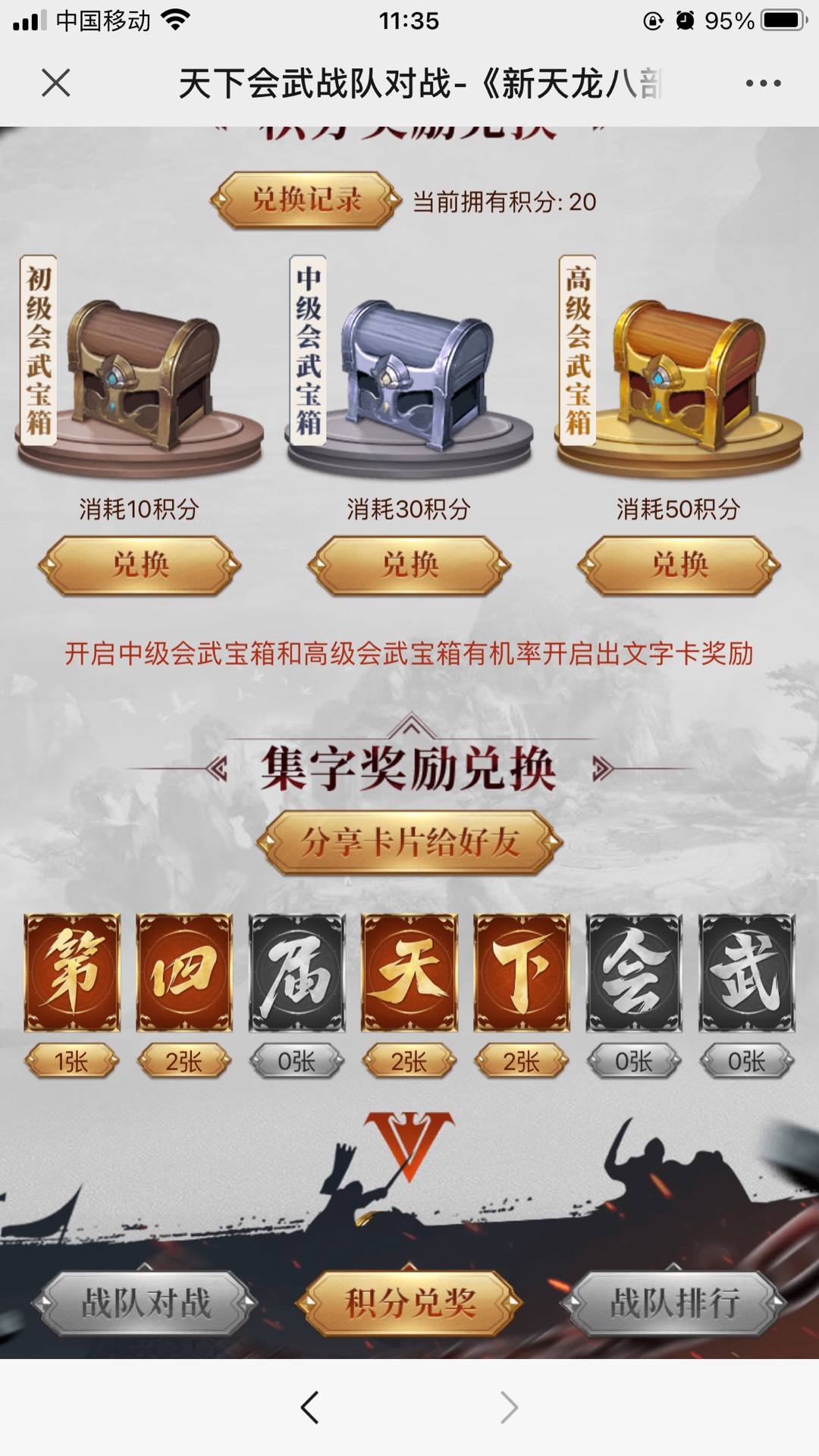Open 兑换记录 exchange history
819x1456 pixels.
click(306, 200)
